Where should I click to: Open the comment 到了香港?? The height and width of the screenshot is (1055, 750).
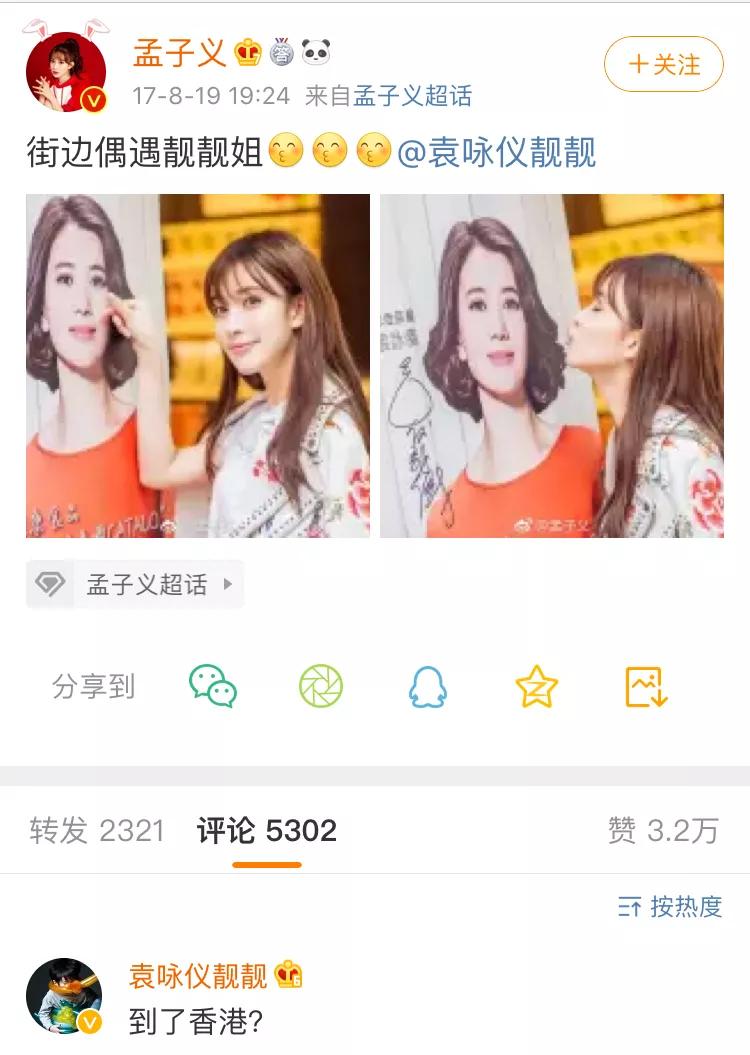(x=196, y=1021)
